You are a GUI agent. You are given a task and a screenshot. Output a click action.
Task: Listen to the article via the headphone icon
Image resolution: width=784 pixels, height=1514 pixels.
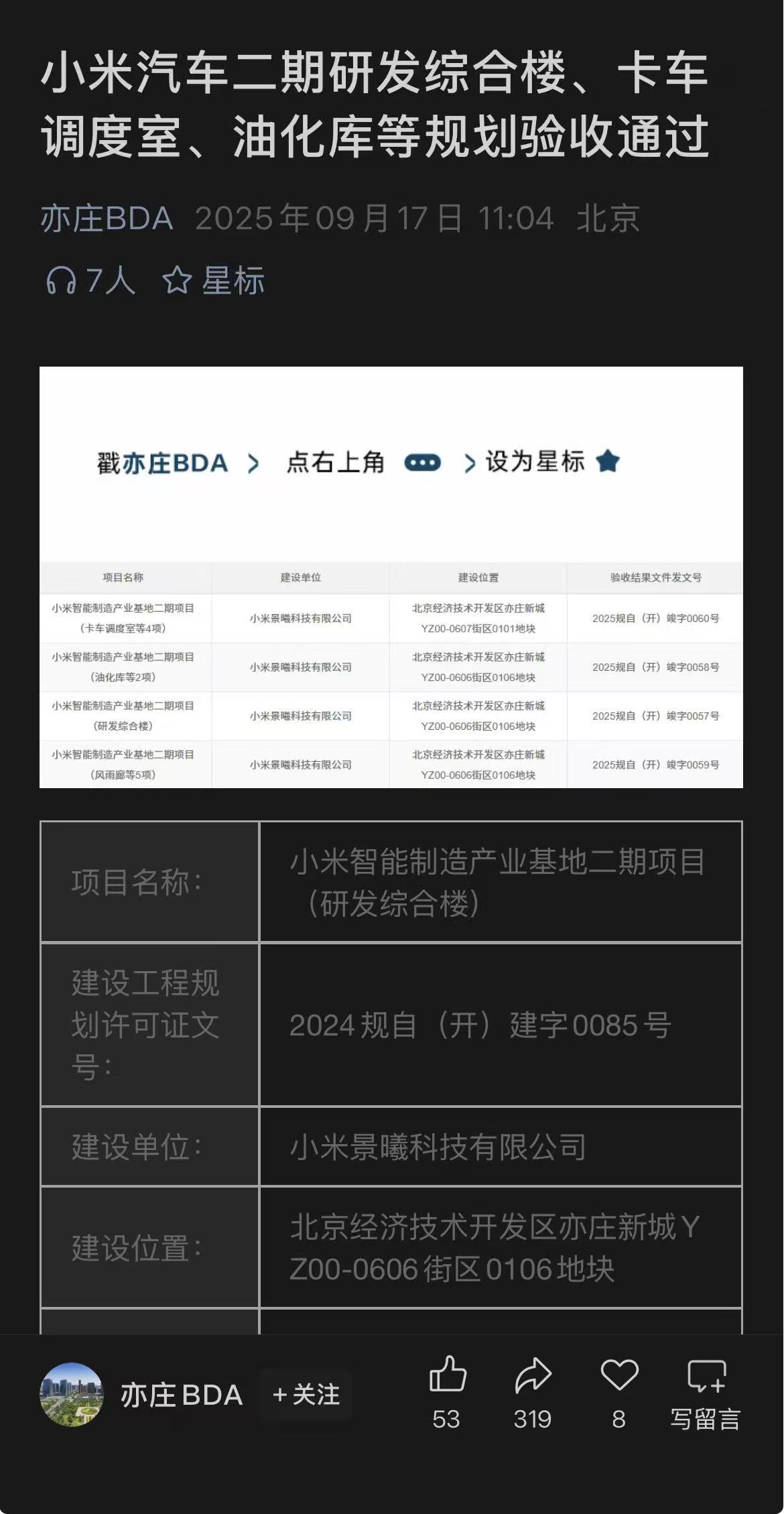(61, 280)
